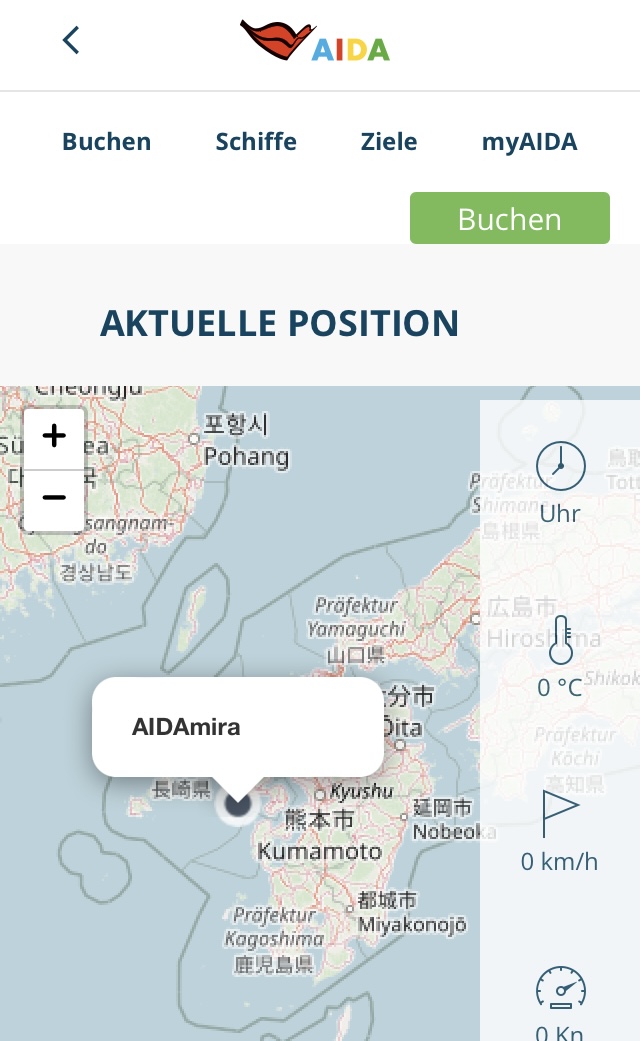The height and width of the screenshot is (1041, 640).
Task: Open the Schiffe navigation item
Action: (x=256, y=142)
